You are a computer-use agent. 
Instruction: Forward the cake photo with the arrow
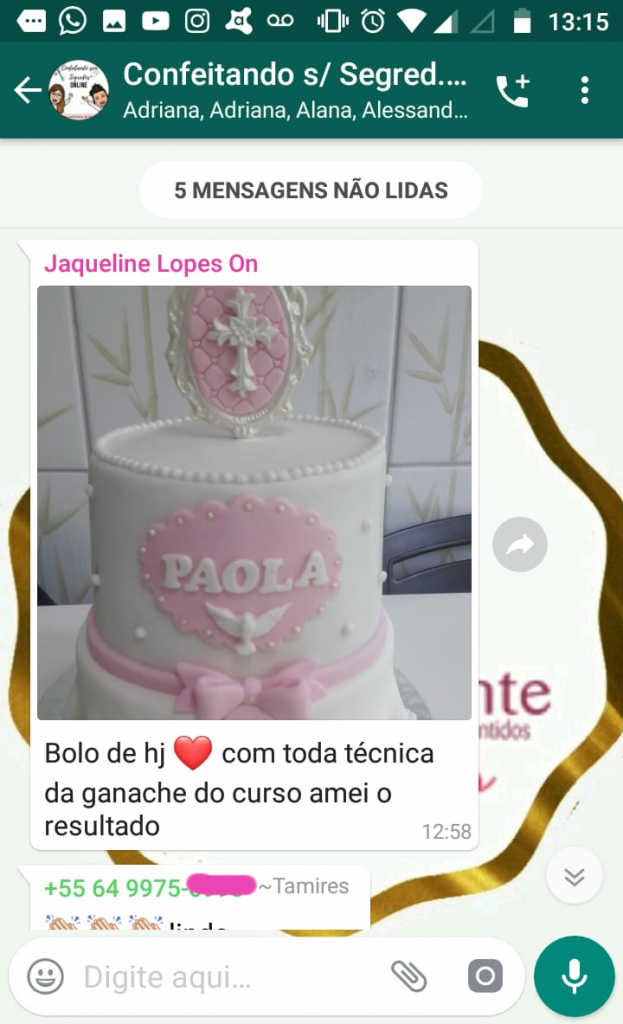pyautogui.click(x=519, y=545)
